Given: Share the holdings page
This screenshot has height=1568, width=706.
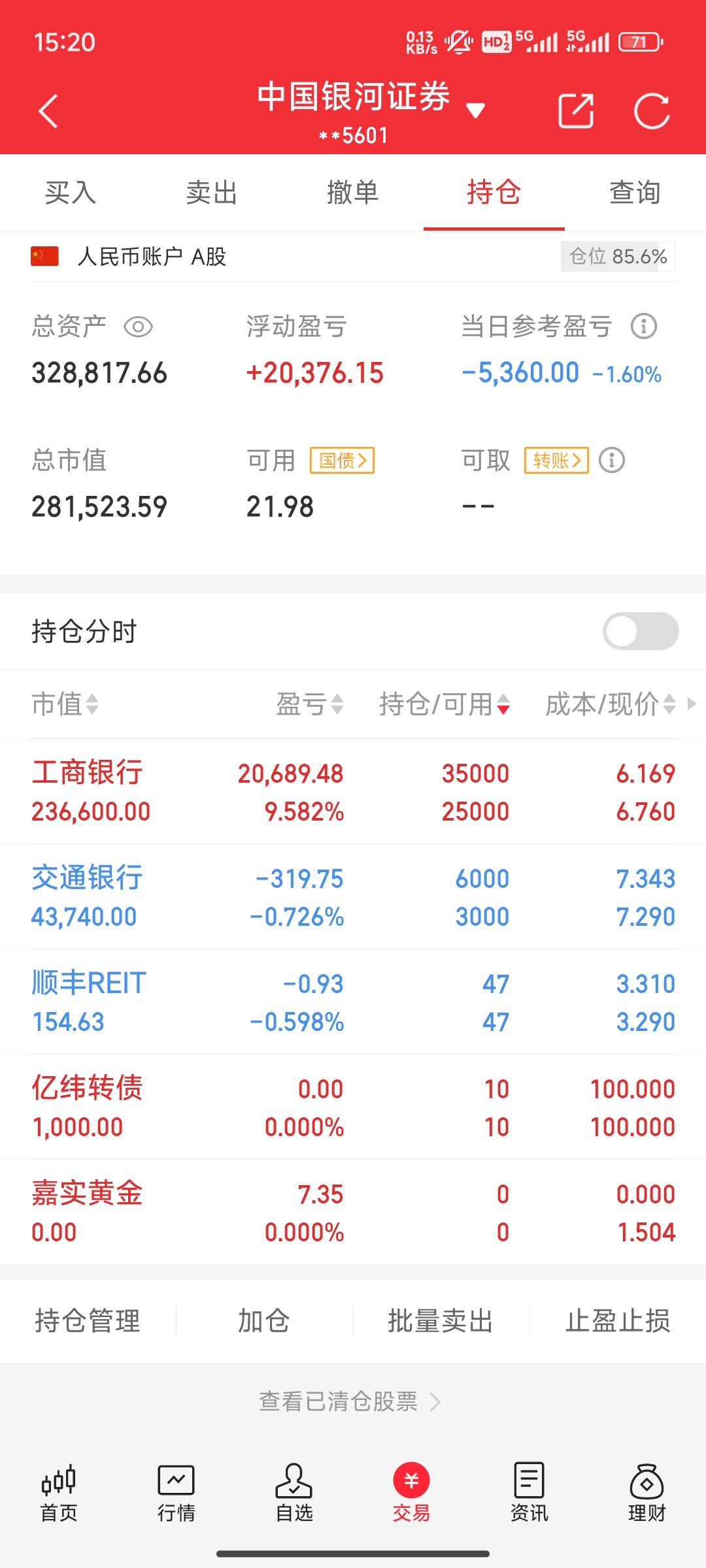Looking at the screenshot, I should (x=576, y=111).
